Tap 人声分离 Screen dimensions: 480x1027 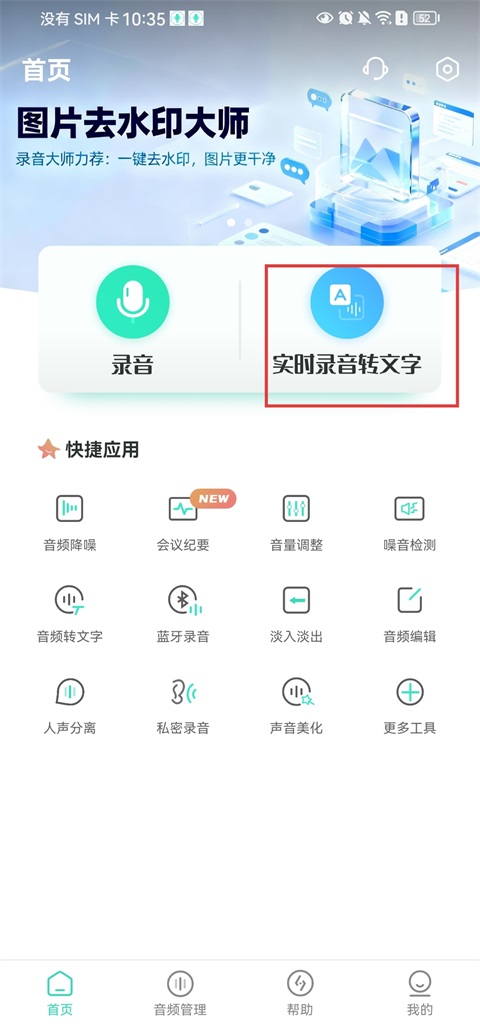click(69, 705)
